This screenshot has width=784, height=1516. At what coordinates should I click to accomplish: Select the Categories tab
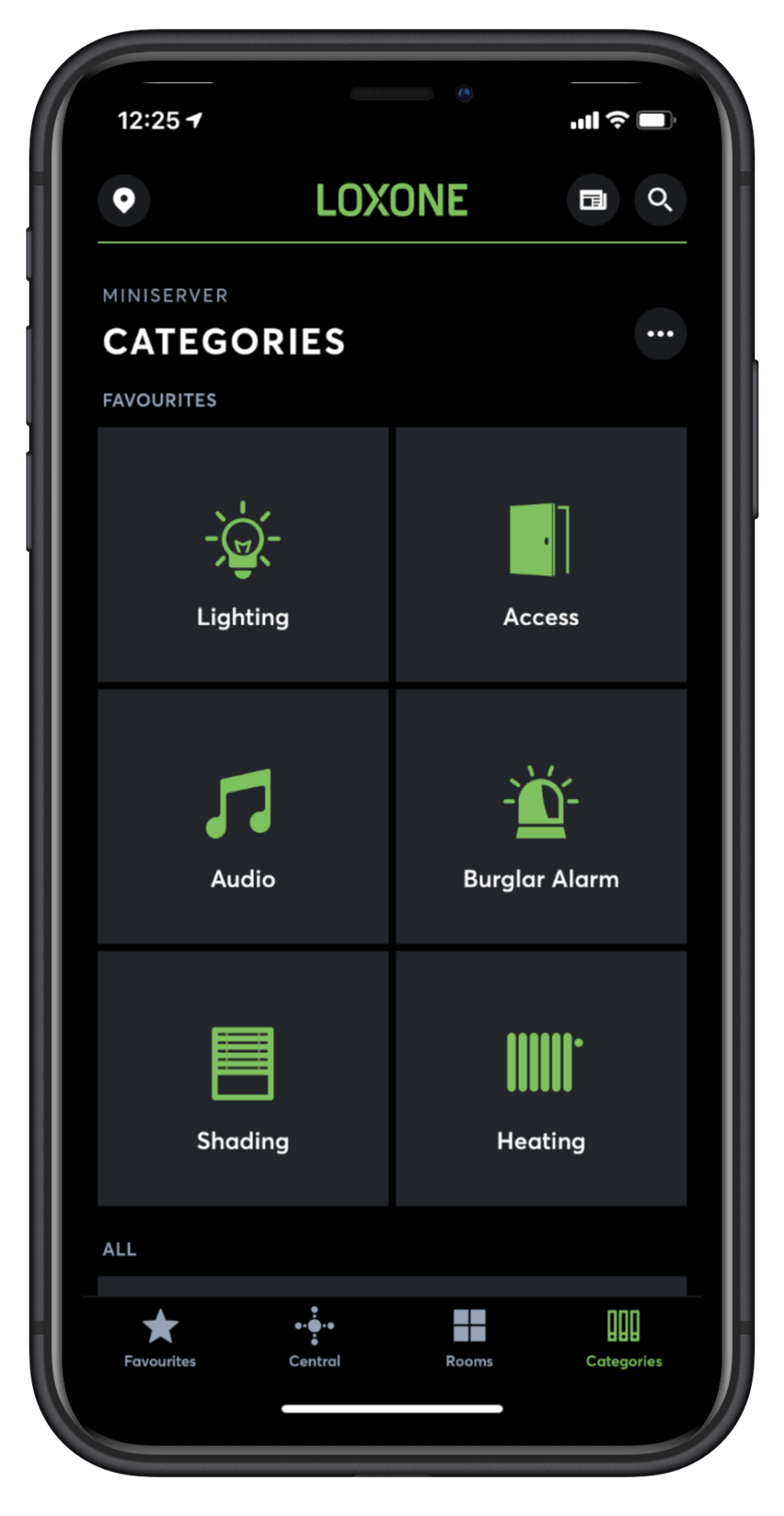(624, 1338)
